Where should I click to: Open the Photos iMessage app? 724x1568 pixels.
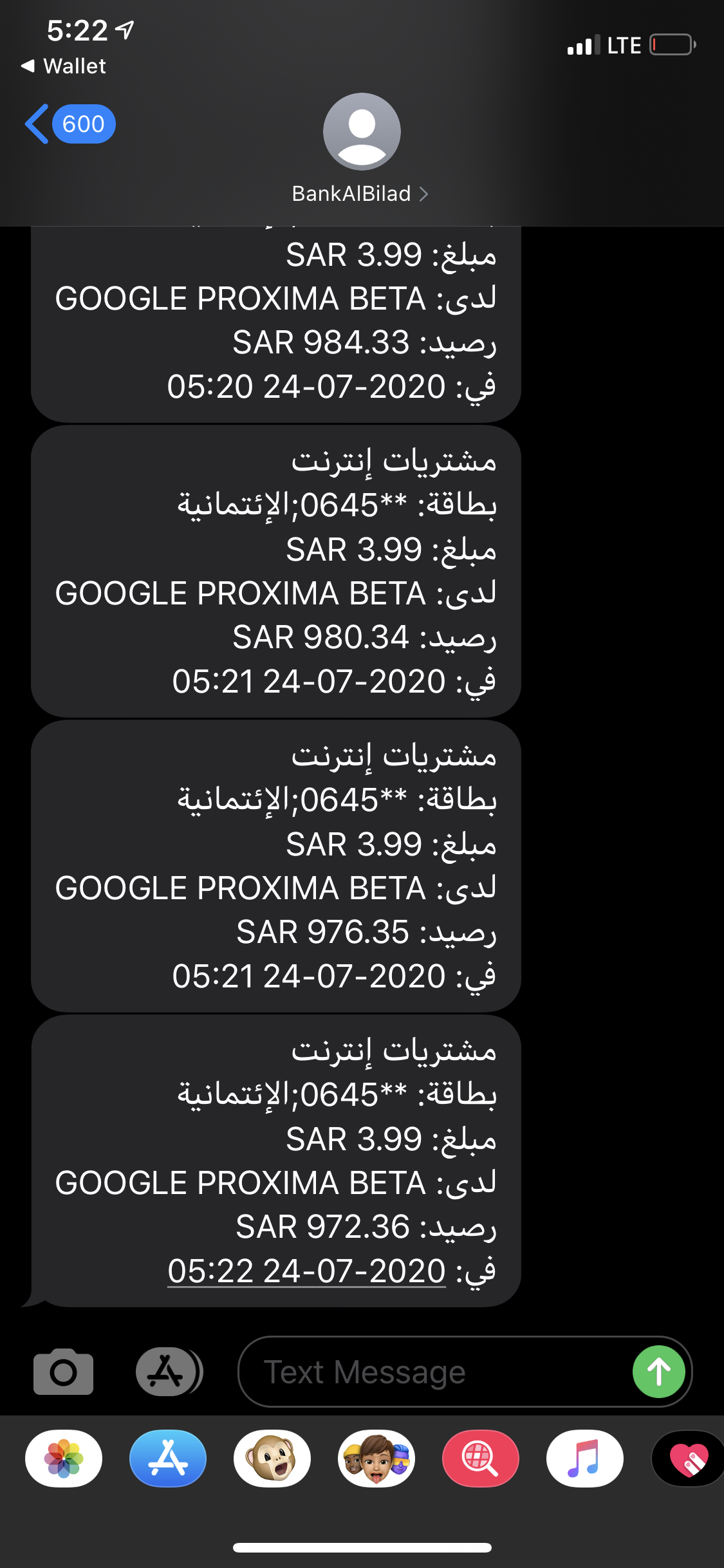pos(64,1459)
